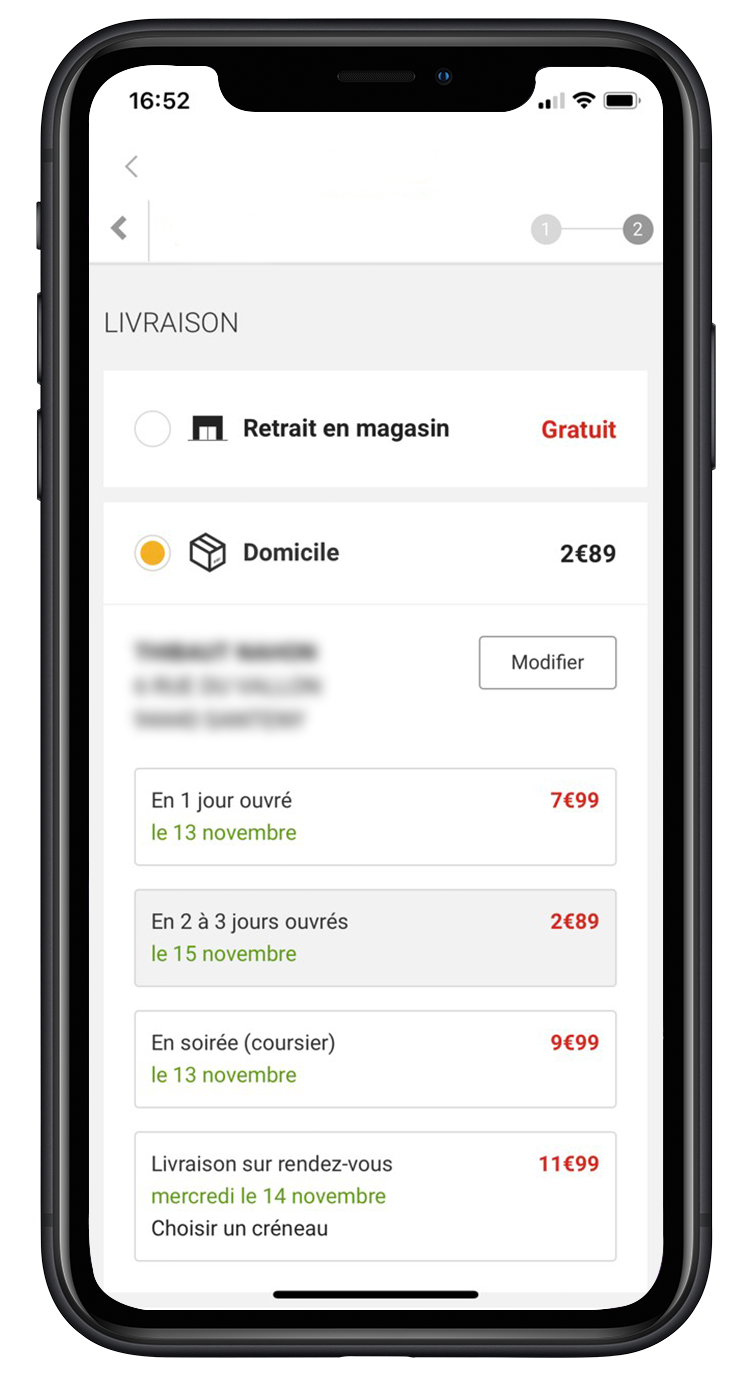Select Retrait en magasin pickup option
This screenshot has height=1376, width=752.
[x=152, y=430]
